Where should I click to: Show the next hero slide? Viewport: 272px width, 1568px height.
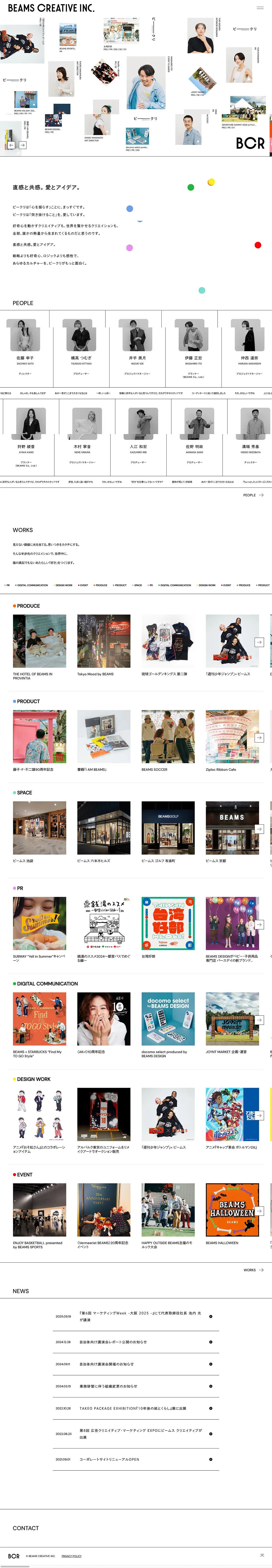pos(22,145)
